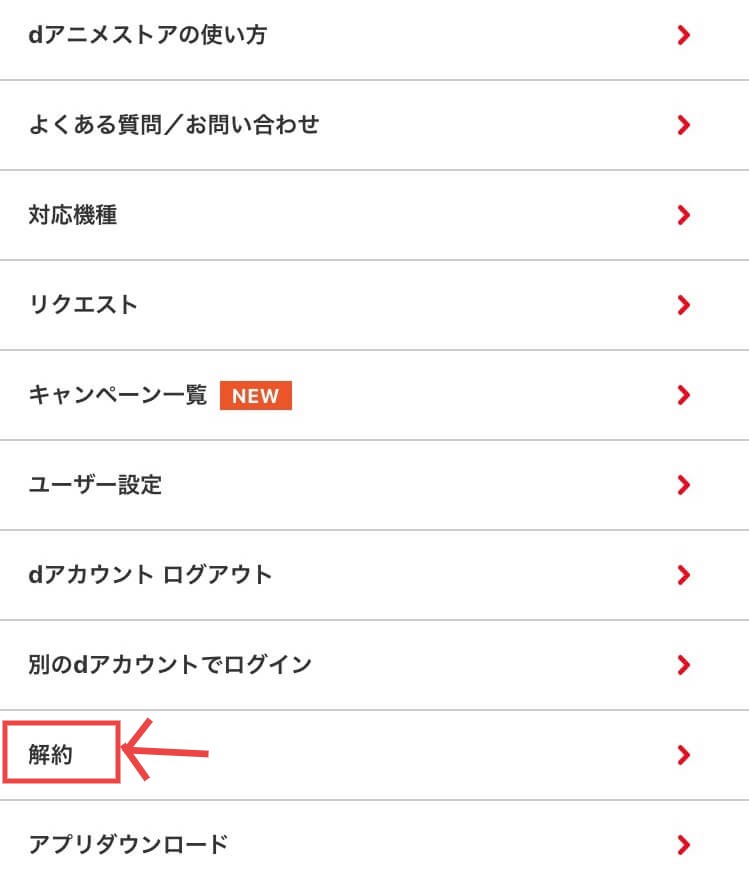This screenshot has width=749, height=889.
Task: View 対応機種 supported devices
Action: [x=73, y=215]
